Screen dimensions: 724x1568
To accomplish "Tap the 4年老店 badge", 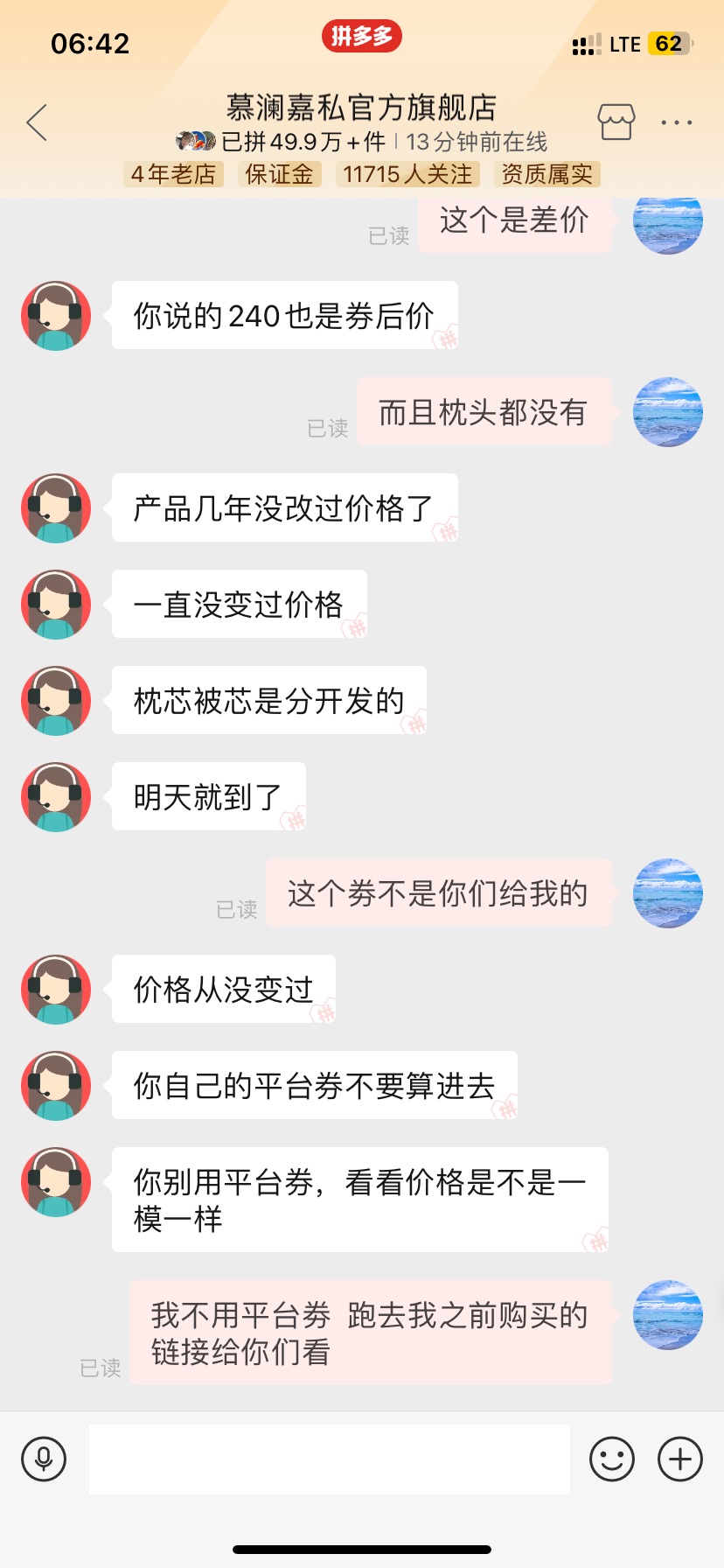I will (173, 174).
